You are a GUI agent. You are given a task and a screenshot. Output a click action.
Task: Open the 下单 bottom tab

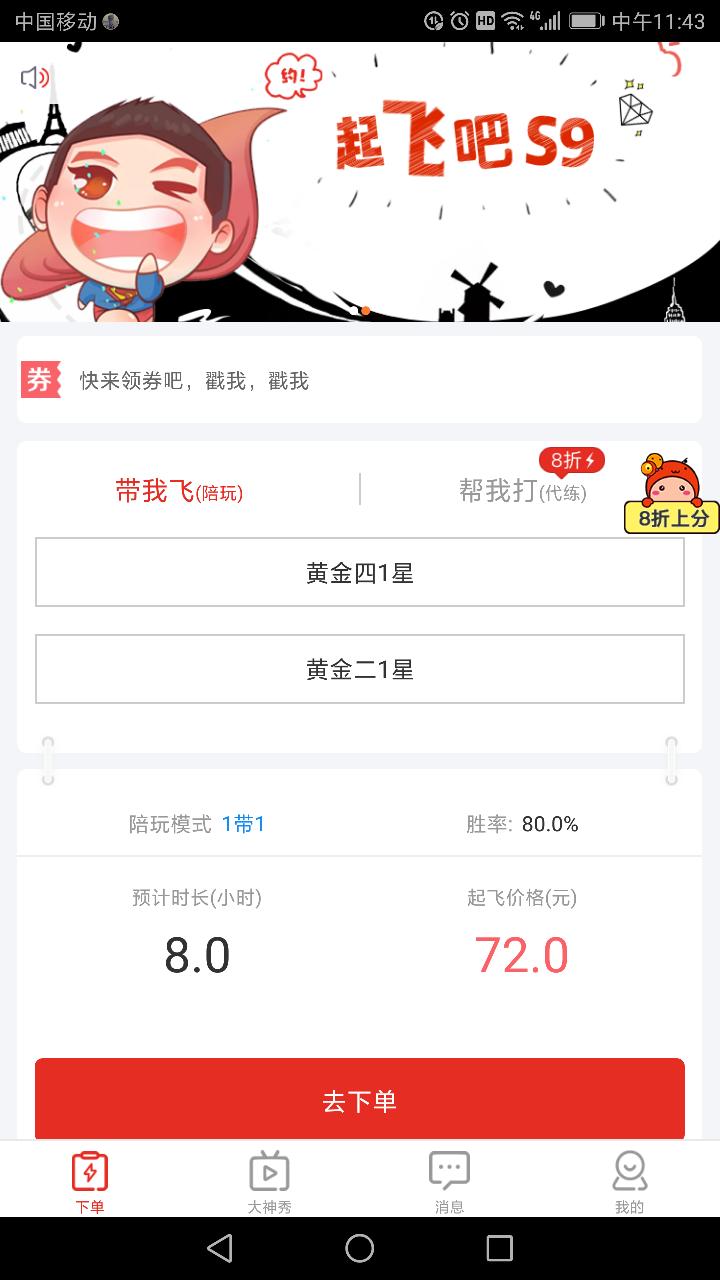90,1181
